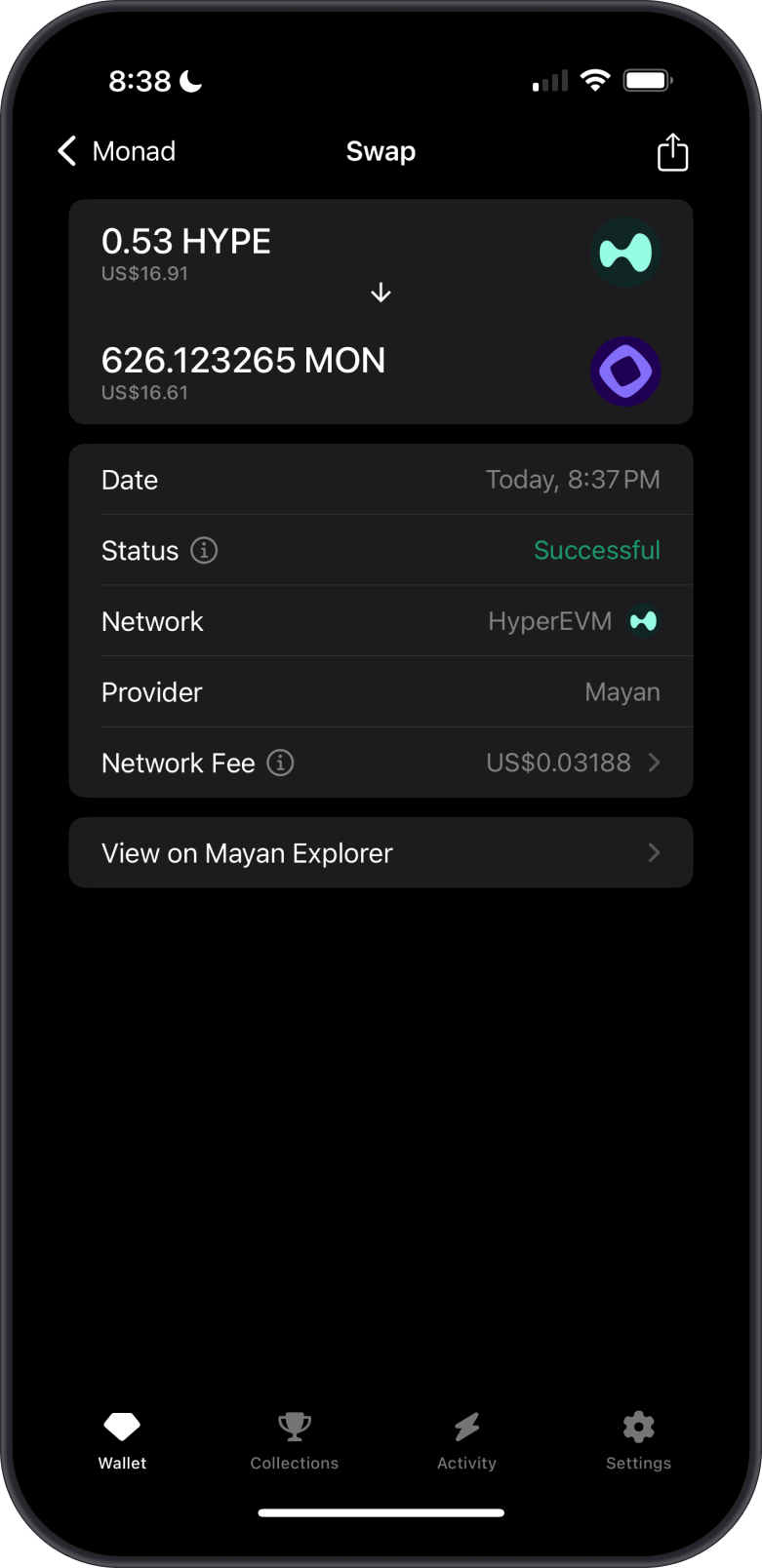The height and width of the screenshot is (1568, 762).
Task: Tap the downward swap arrow between tokens
Action: click(x=381, y=293)
